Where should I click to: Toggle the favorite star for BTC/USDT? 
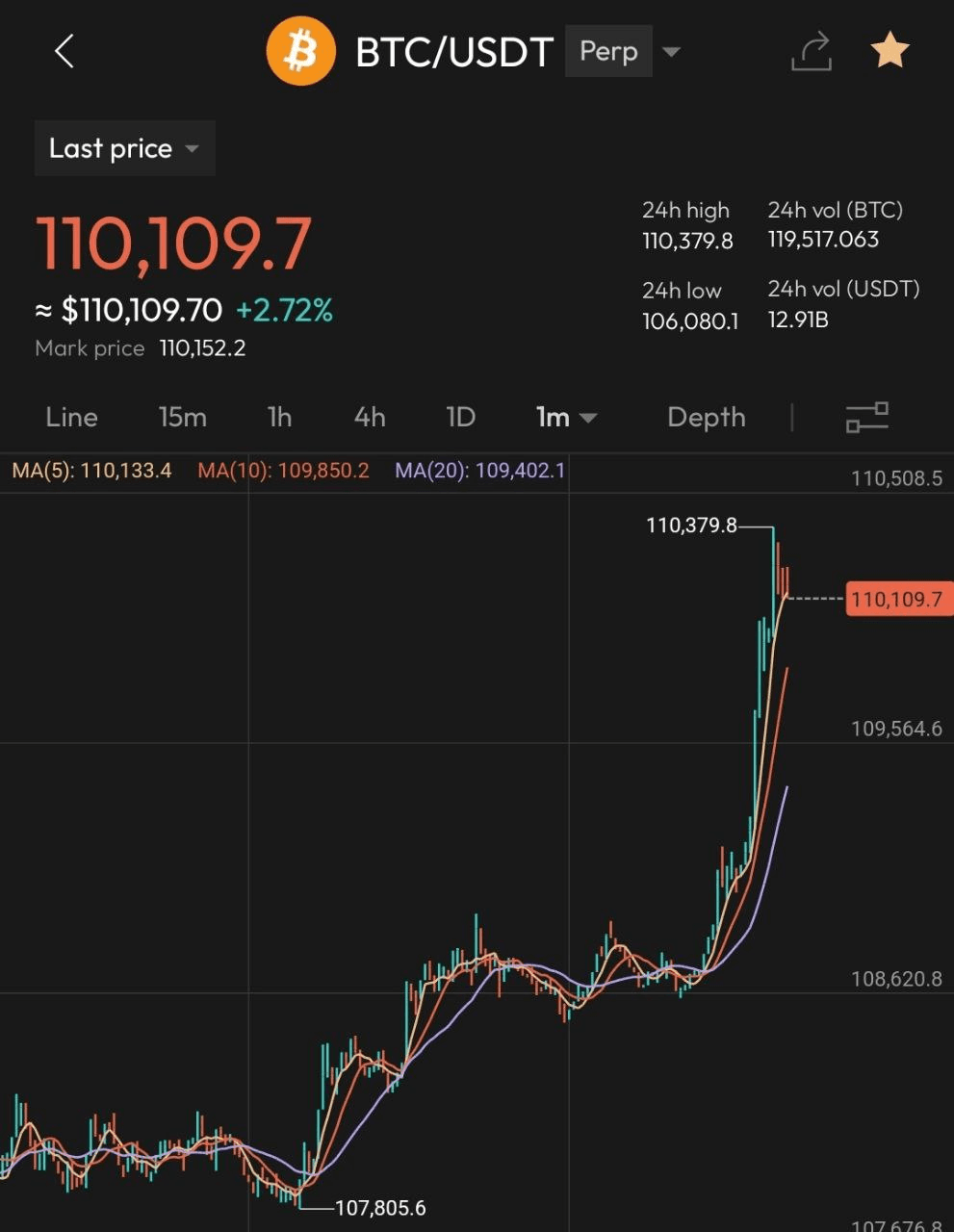tap(890, 51)
